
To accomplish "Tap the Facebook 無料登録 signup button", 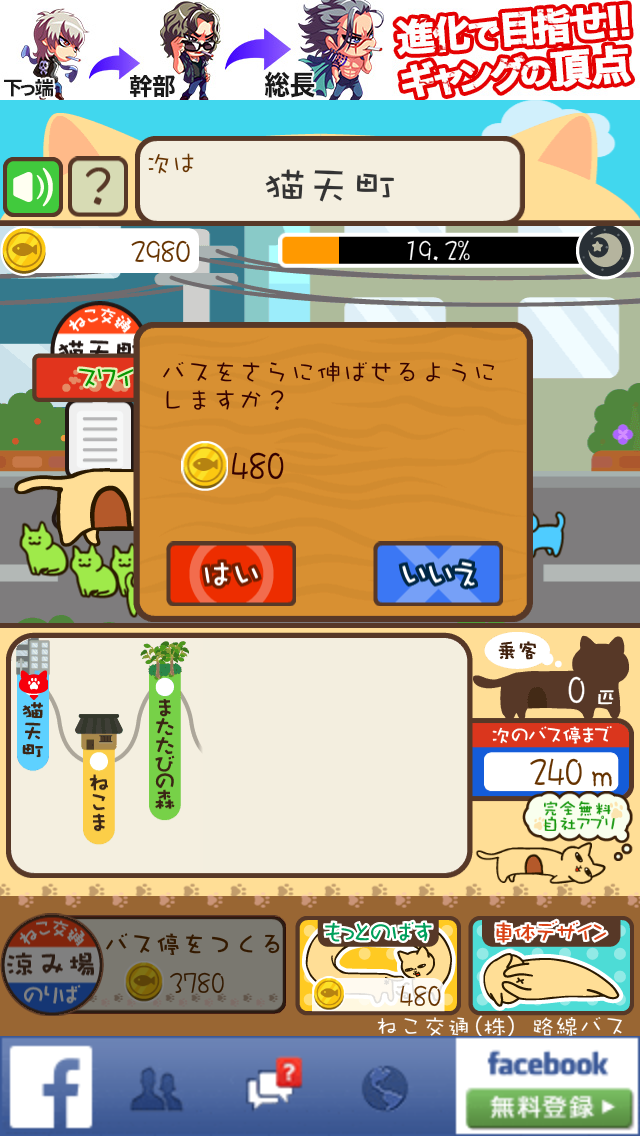I will pos(548,1108).
